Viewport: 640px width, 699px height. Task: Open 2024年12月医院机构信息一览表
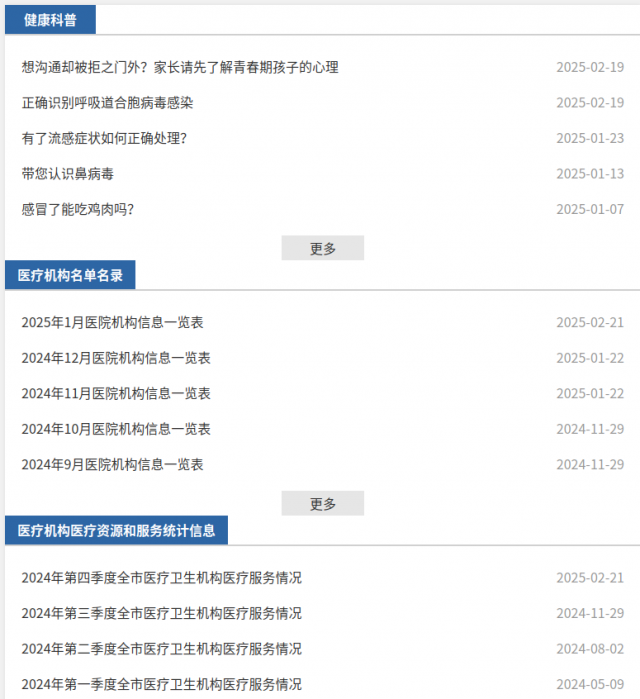click(x=115, y=358)
